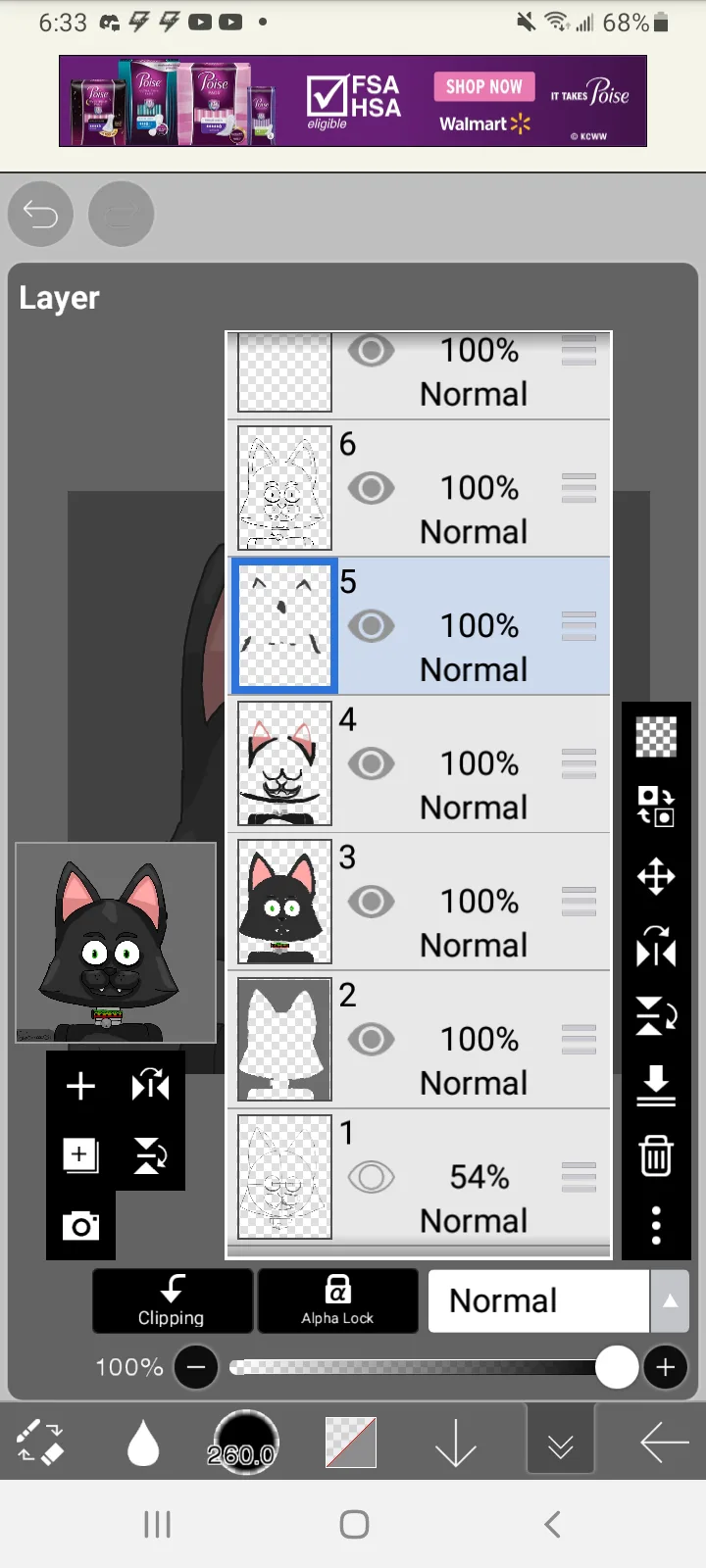Turn on Alpha Lock
Image resolution: width=706 pixels, height=1568 pixels.
(337, 1301)
